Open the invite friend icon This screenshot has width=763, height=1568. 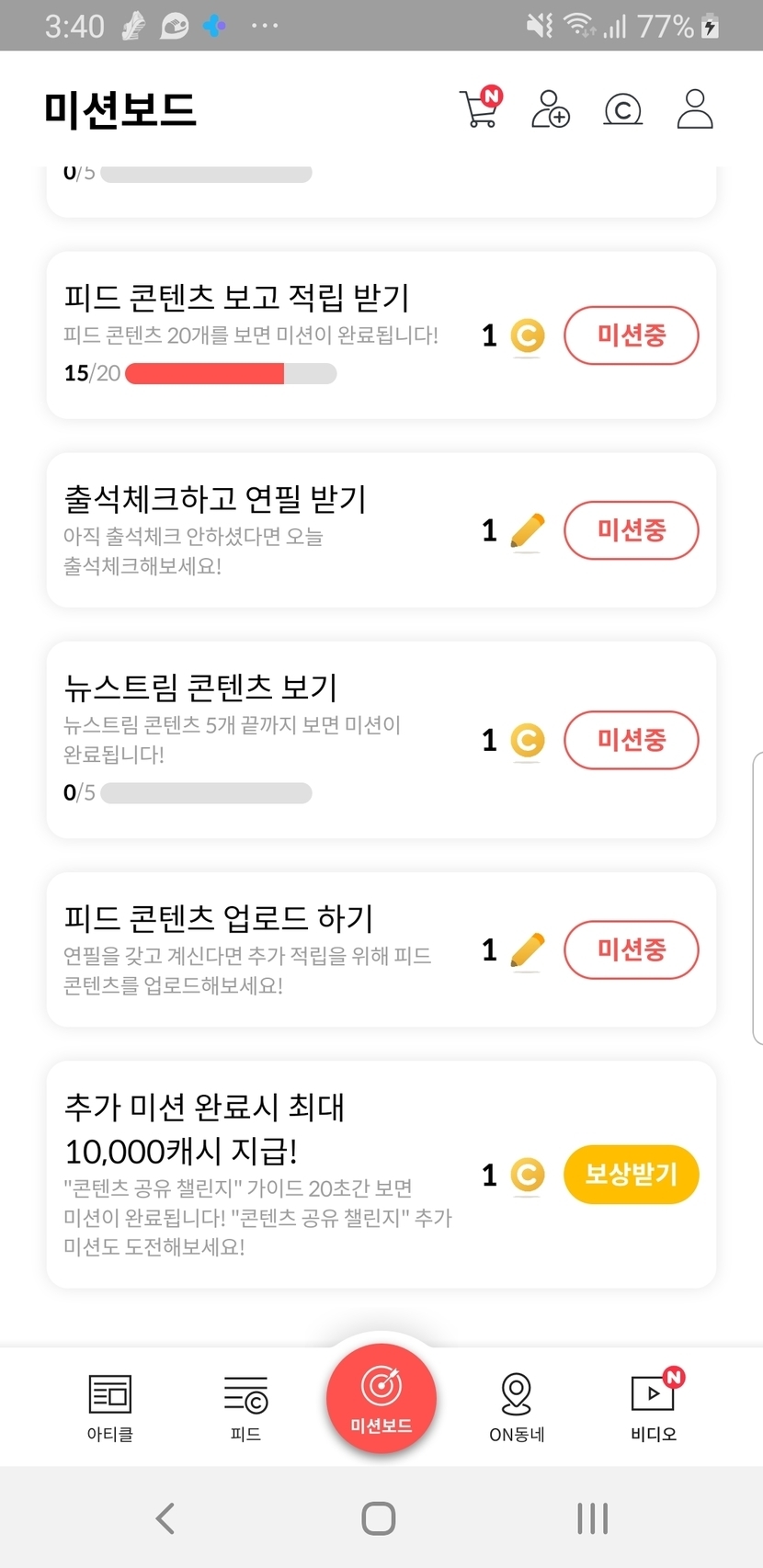pos(551,108)
